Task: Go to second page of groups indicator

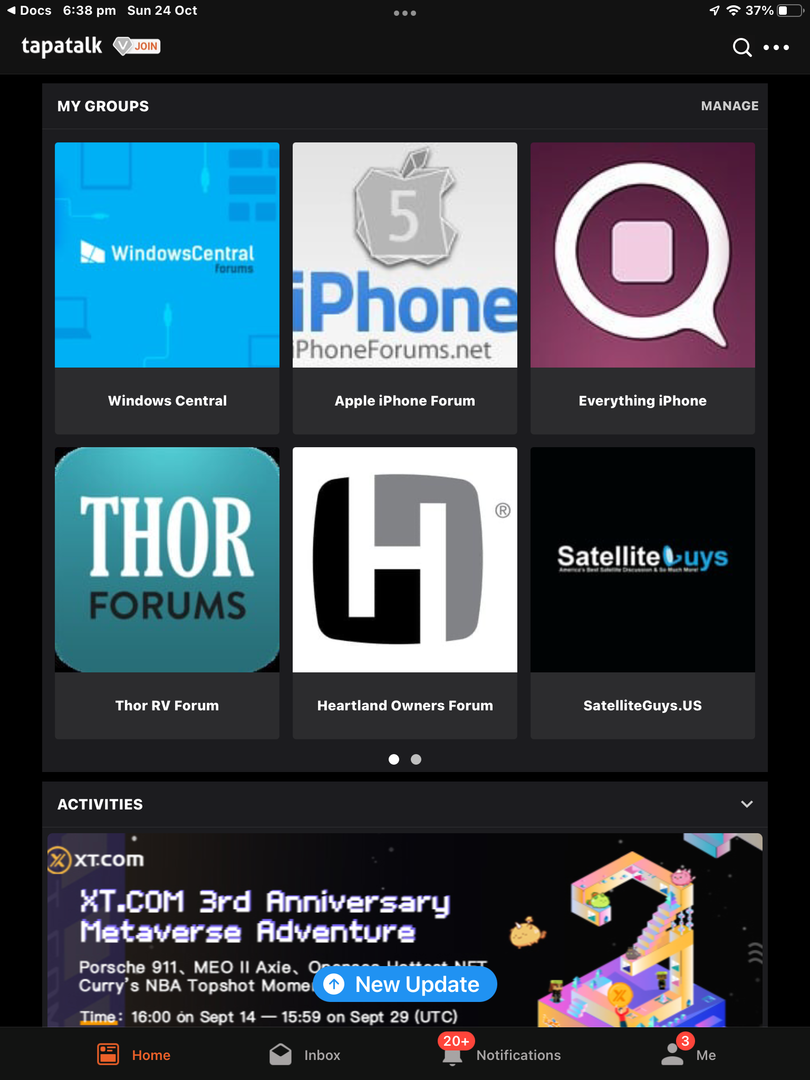Action: click(x=416, y=759)
